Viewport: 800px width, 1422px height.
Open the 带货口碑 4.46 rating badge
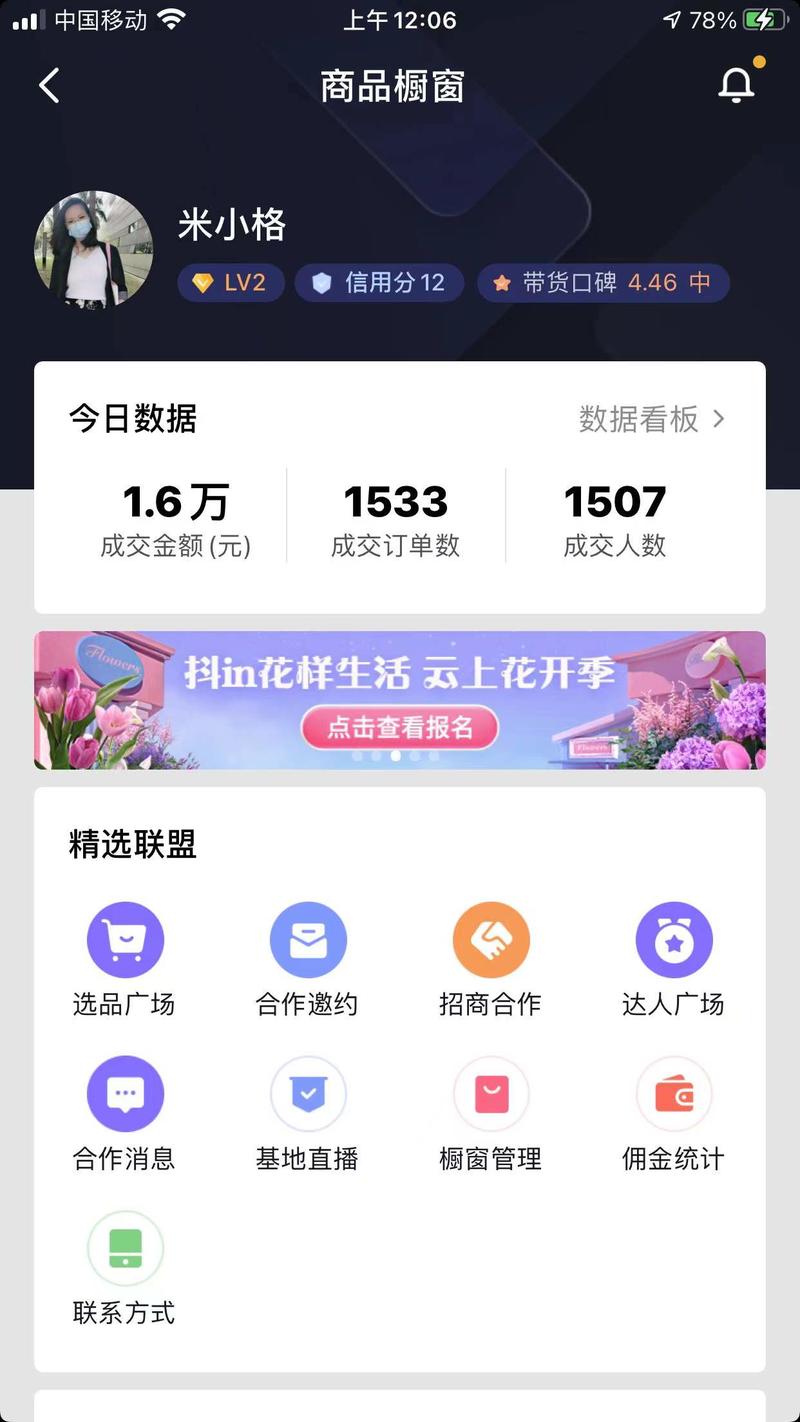pyautogui.click(x=603, y=283)
